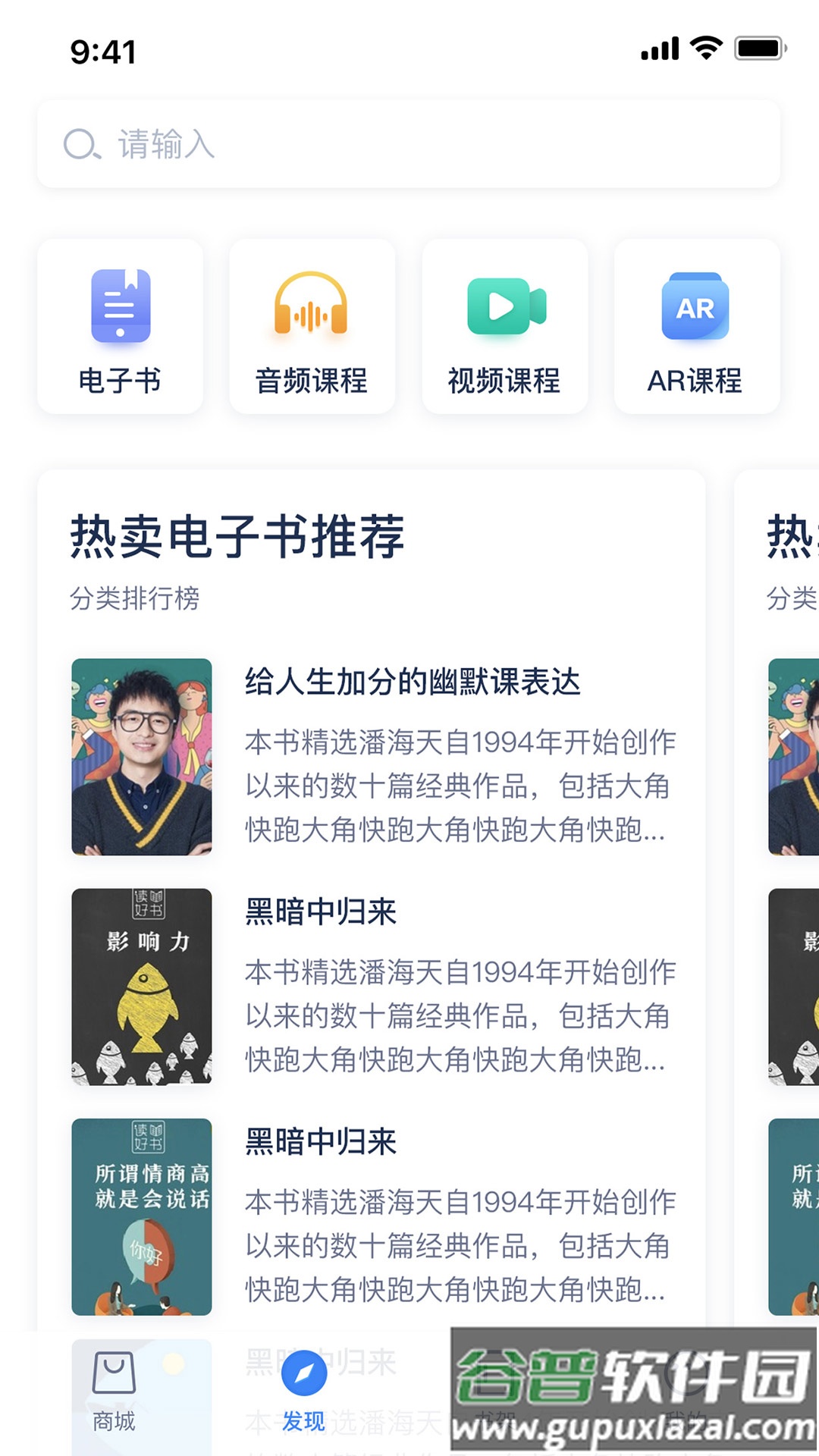Viewport: 819px width, 1456px height.
Task: Browse 音频课程 audio courses
Action: coord(312,327)
